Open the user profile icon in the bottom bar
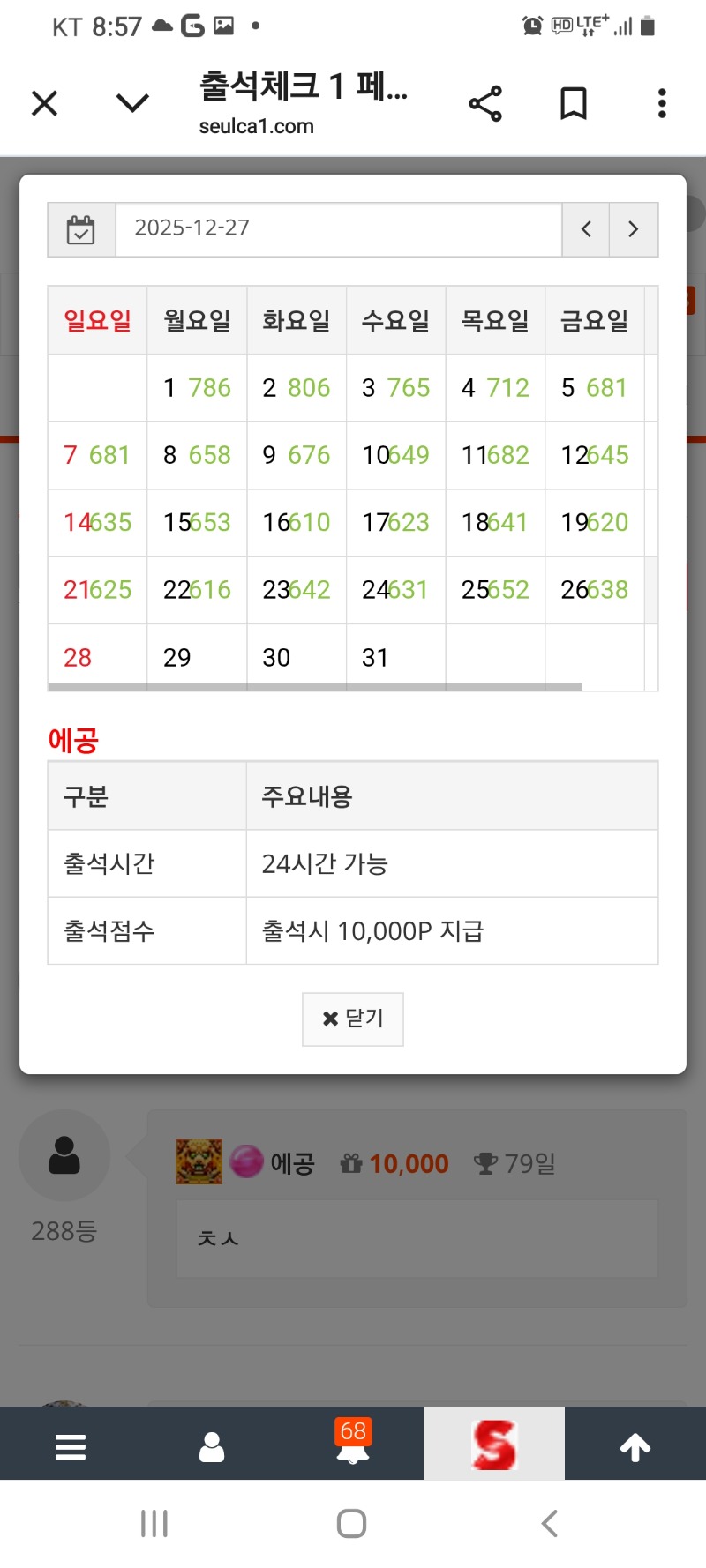 point(212,1447)
